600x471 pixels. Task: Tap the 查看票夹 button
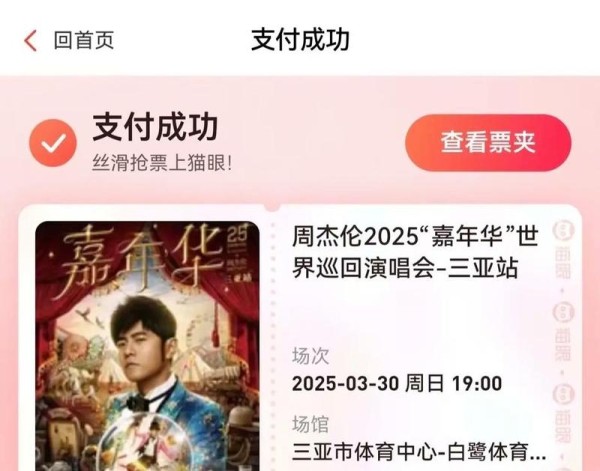[488, 143]
